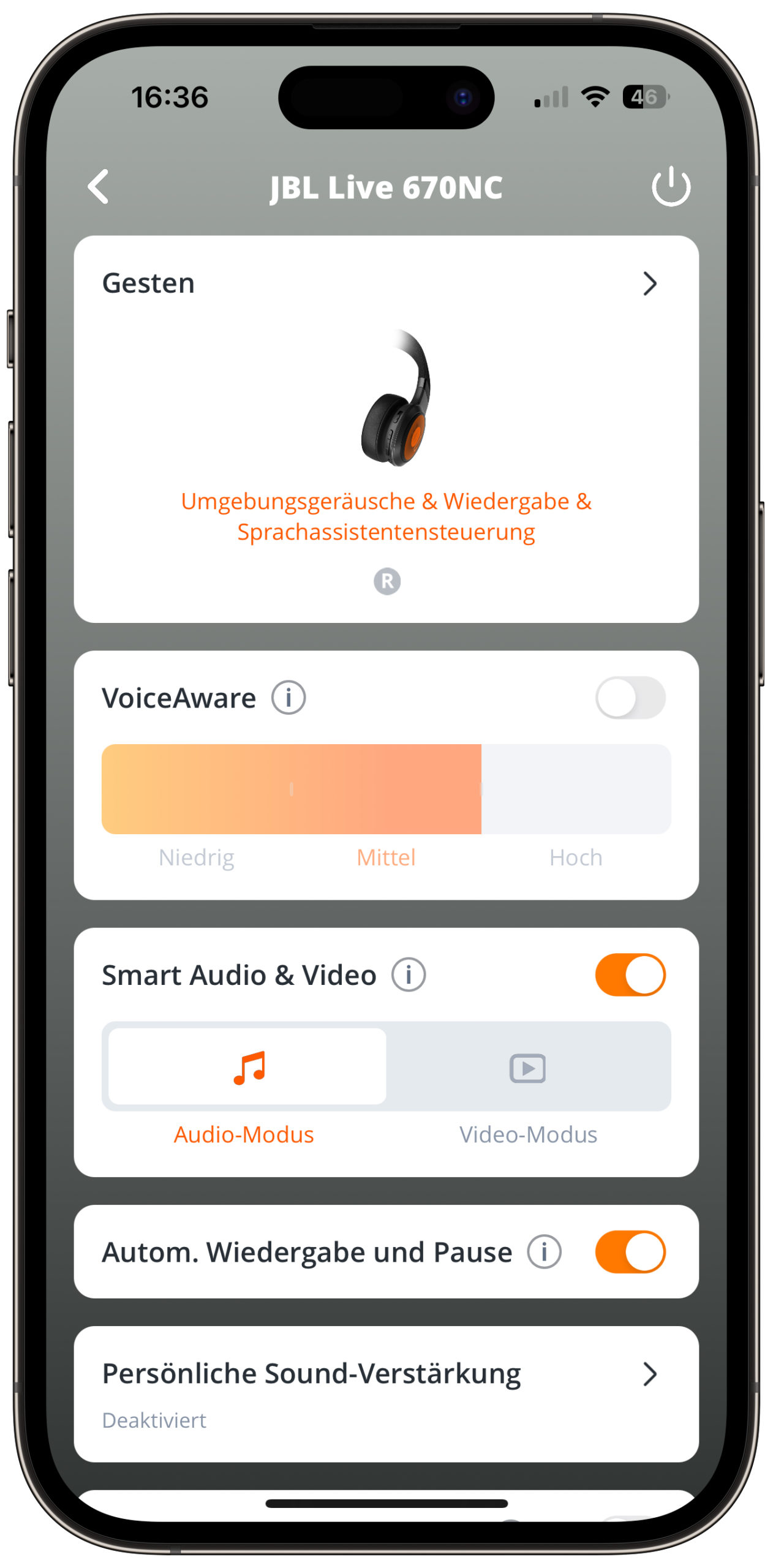Open Persönliche Sound-Verstärkung
This screenshot has width=773, height=1568.
(x=386, y=1394)
